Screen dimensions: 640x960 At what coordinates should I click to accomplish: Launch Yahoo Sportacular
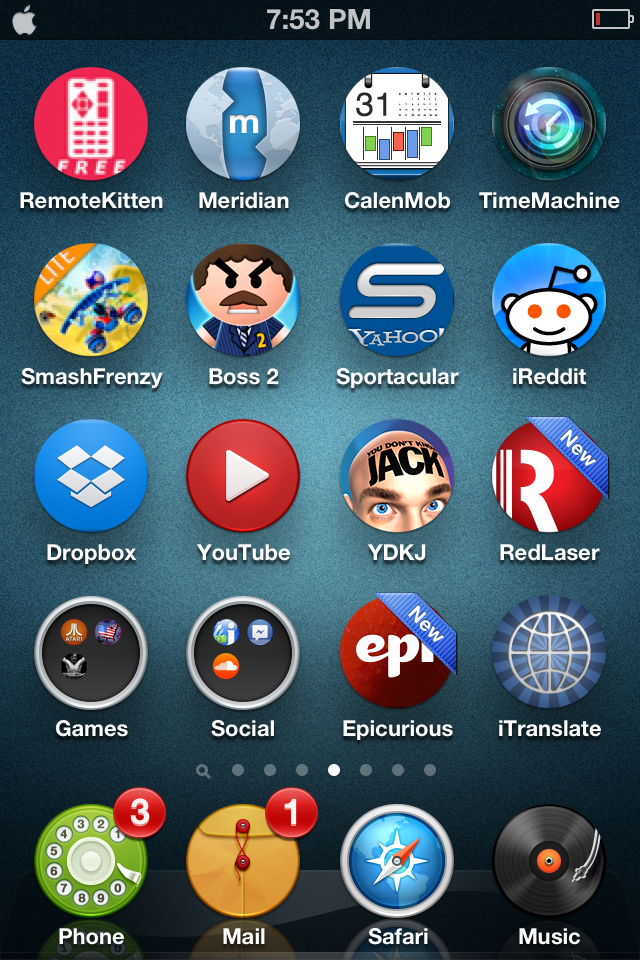396,300
